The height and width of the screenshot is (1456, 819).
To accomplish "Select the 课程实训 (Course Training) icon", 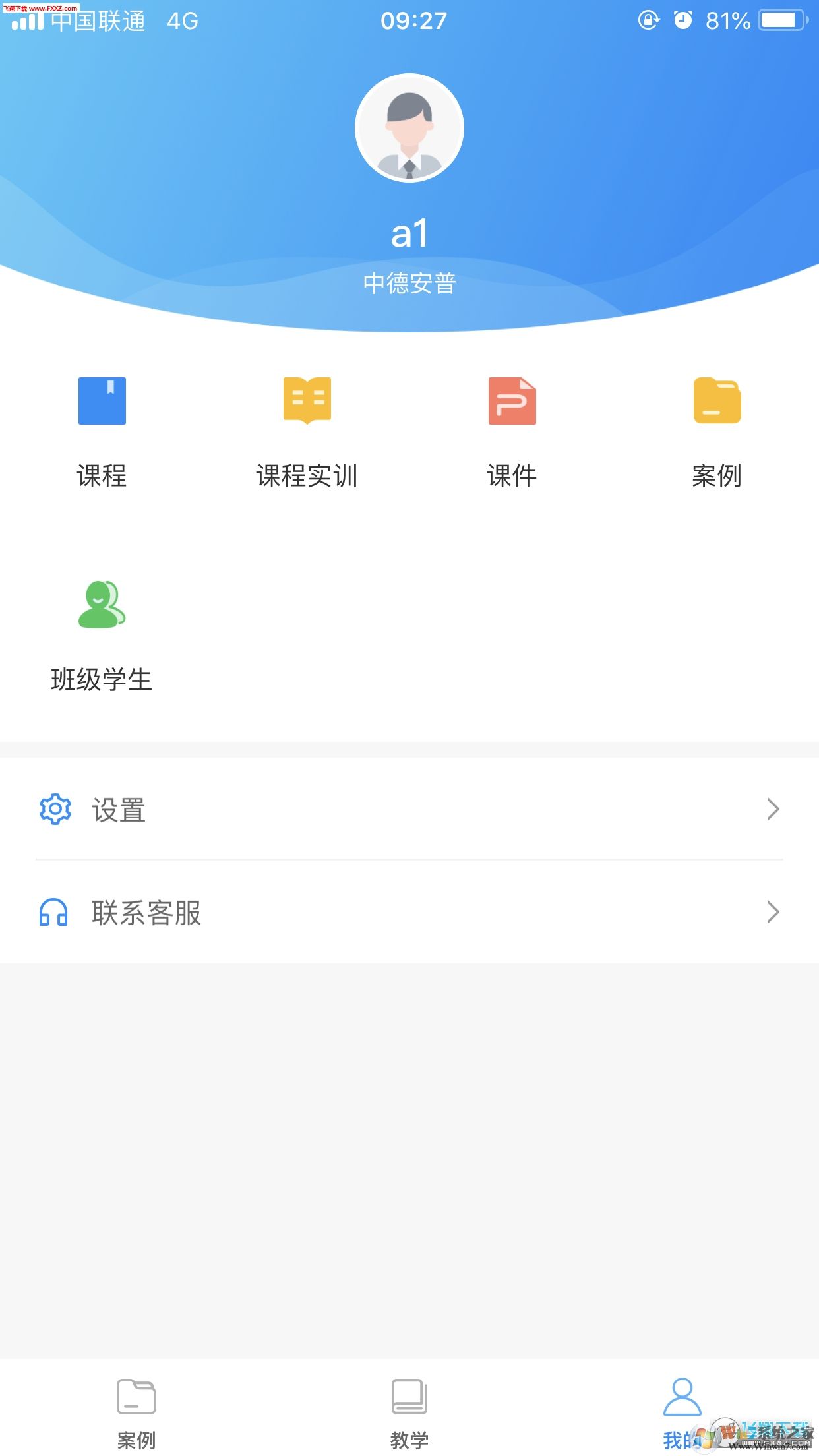I will click(307, 400).
